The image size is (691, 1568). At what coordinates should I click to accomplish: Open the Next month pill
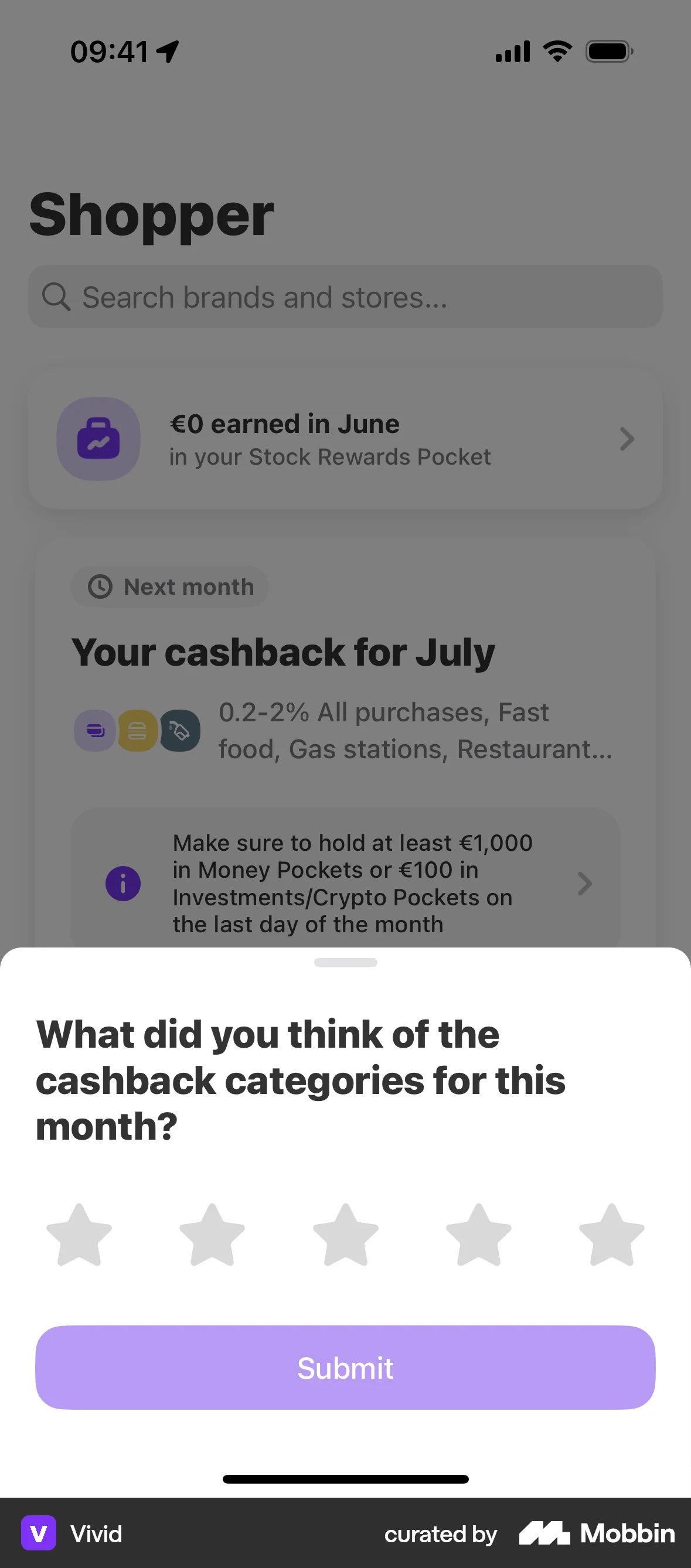tap(169, 586)
